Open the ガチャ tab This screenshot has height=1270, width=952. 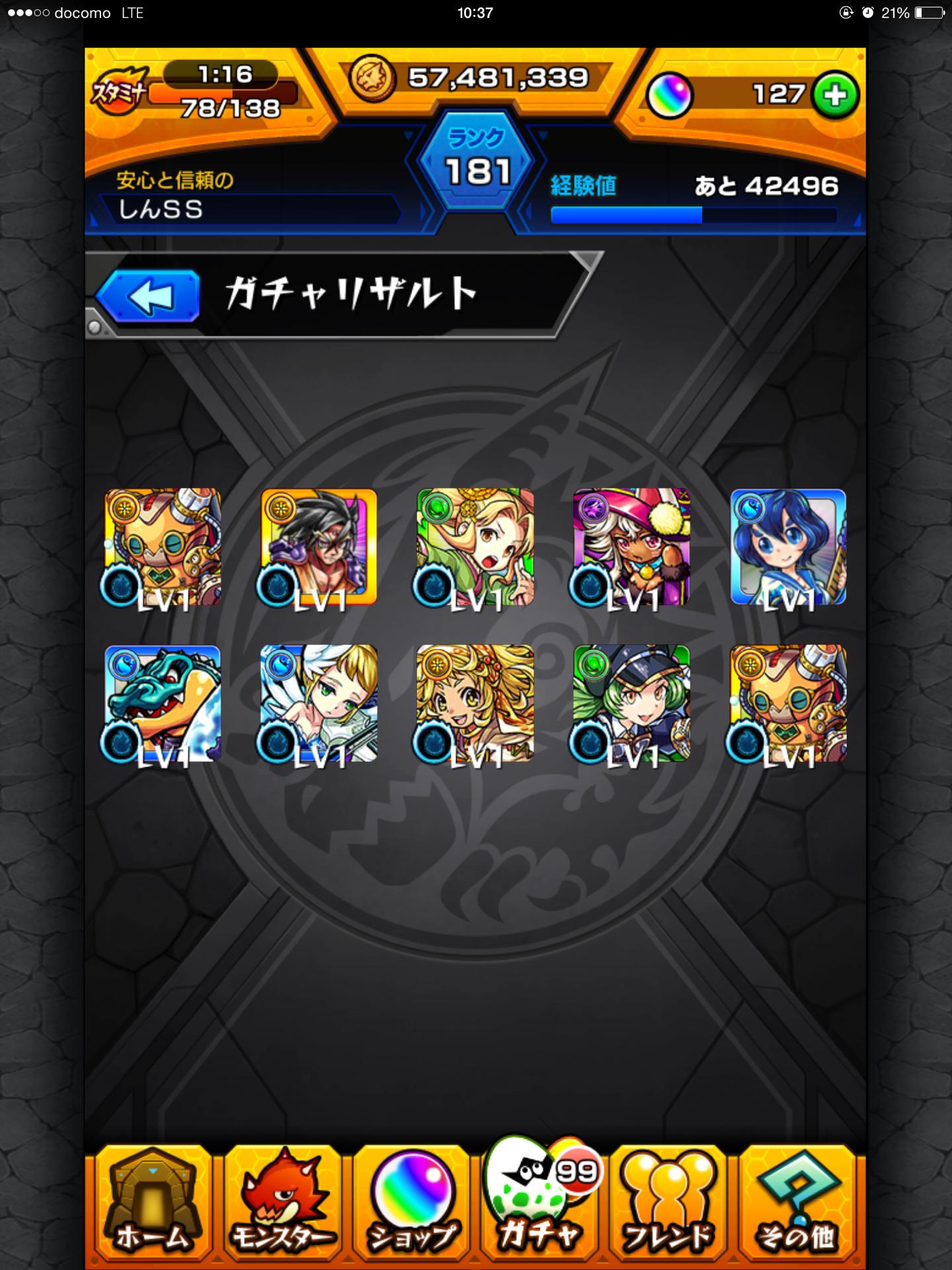tap(541, 1204)
